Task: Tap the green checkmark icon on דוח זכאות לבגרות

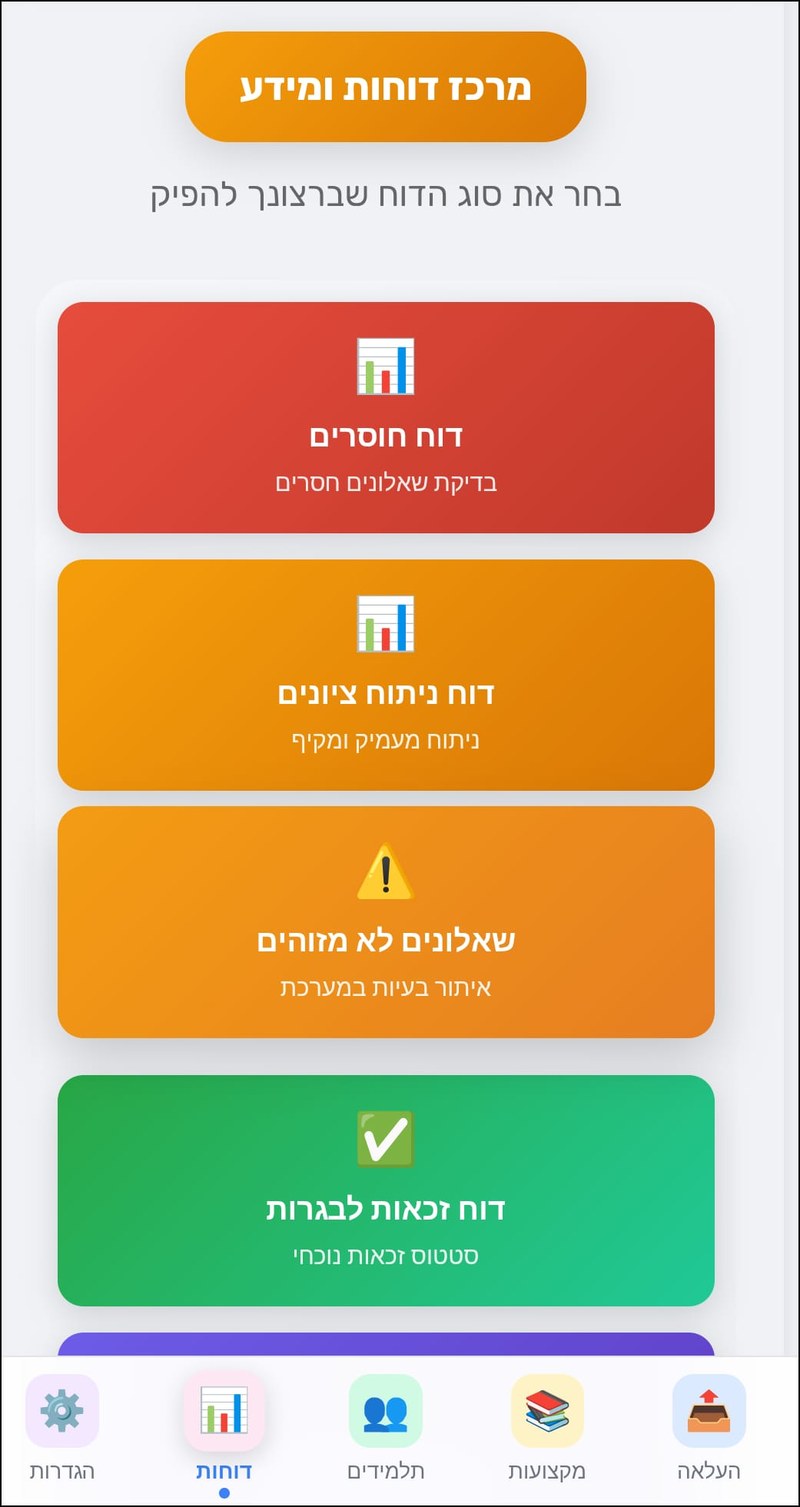Action: pos(386,1138)
